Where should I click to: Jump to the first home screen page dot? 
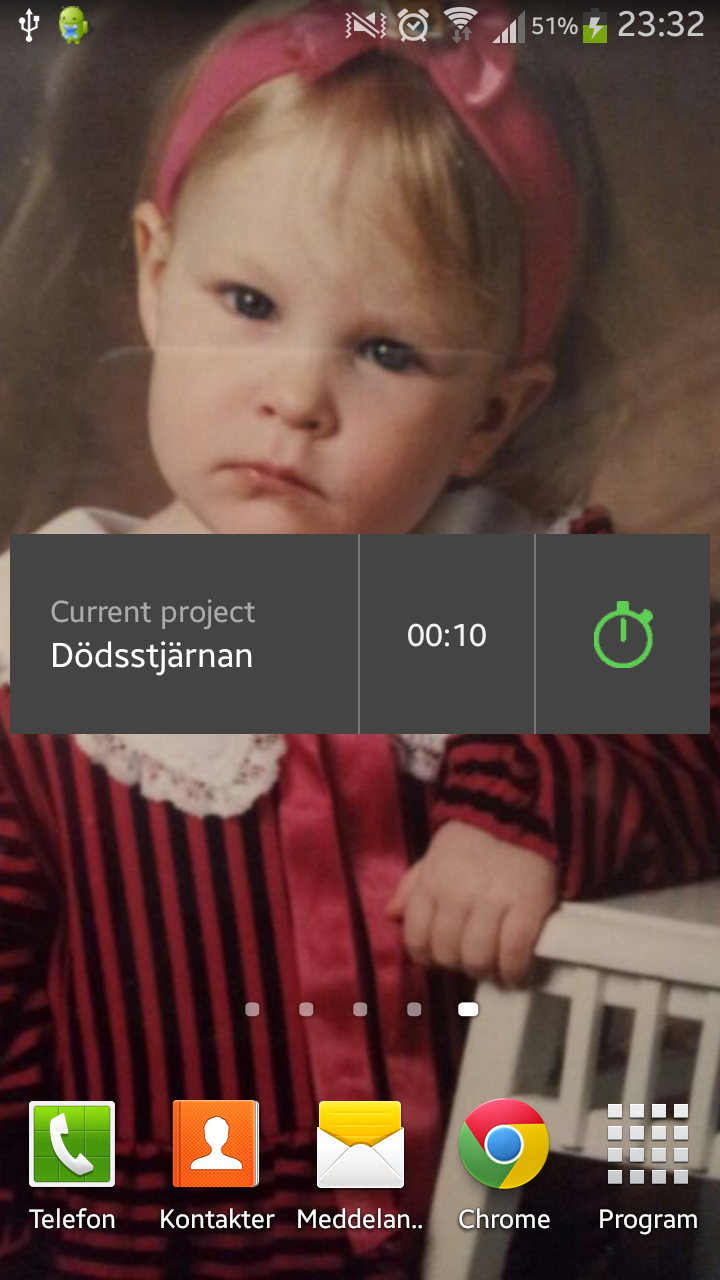tap(252, 1010)
